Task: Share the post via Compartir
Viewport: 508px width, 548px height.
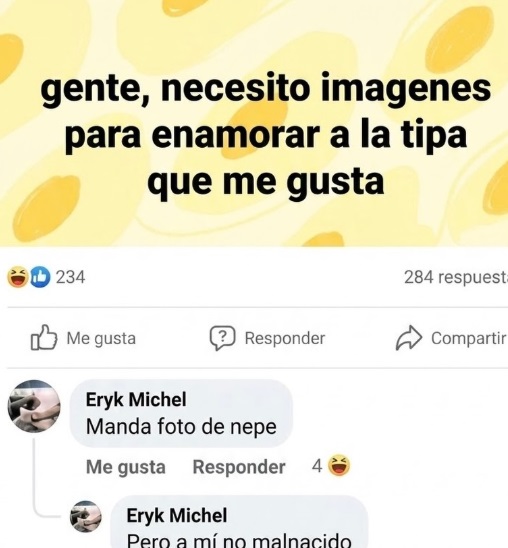Action: tap(451, 338)
